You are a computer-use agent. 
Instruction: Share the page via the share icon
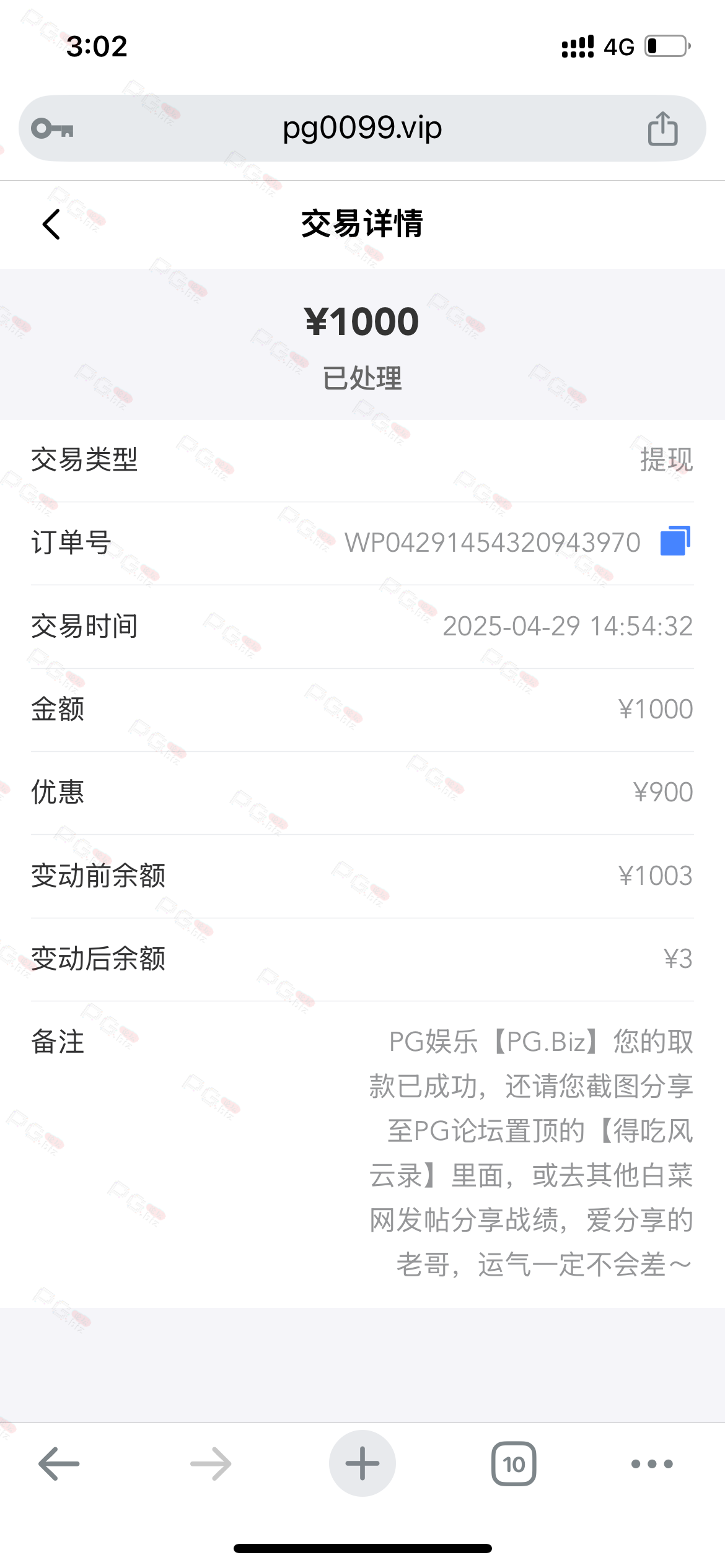click(x=662, y=128)
